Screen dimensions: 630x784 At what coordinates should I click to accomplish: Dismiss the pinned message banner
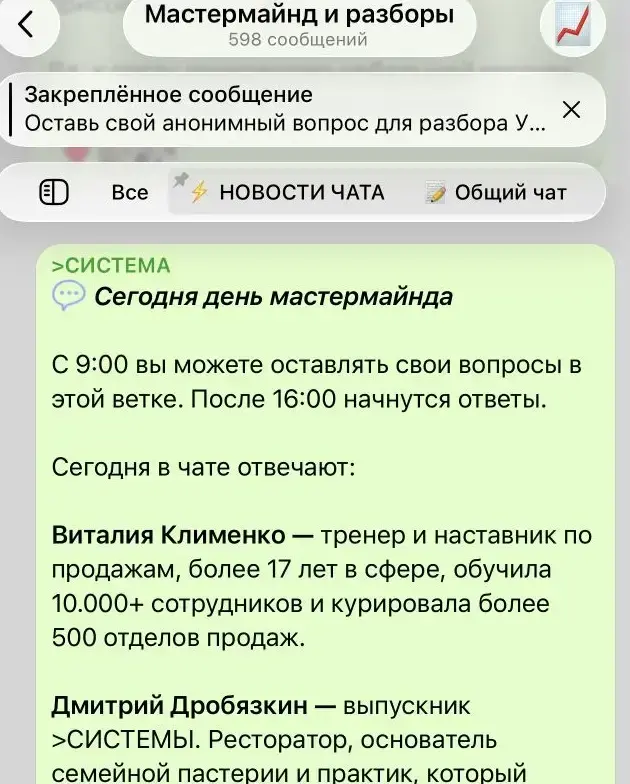[x=571, y=110]
